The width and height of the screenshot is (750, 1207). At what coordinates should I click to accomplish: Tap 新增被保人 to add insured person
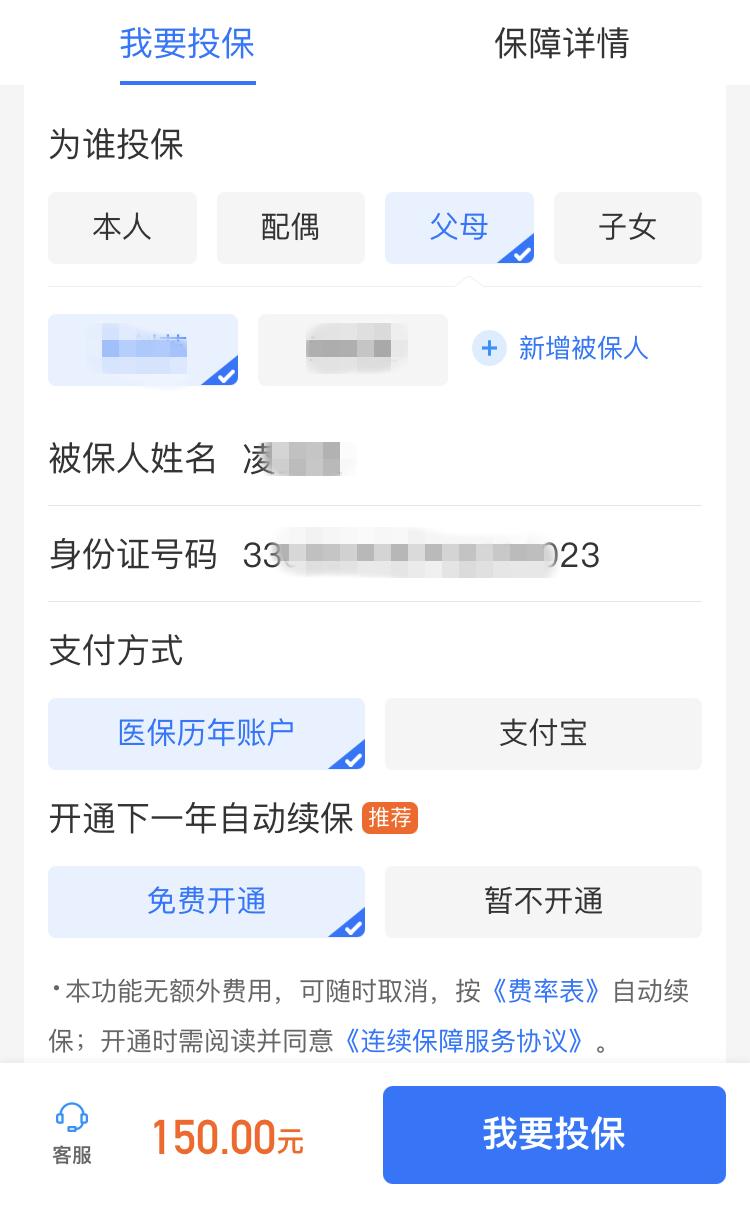pos(562,348)
